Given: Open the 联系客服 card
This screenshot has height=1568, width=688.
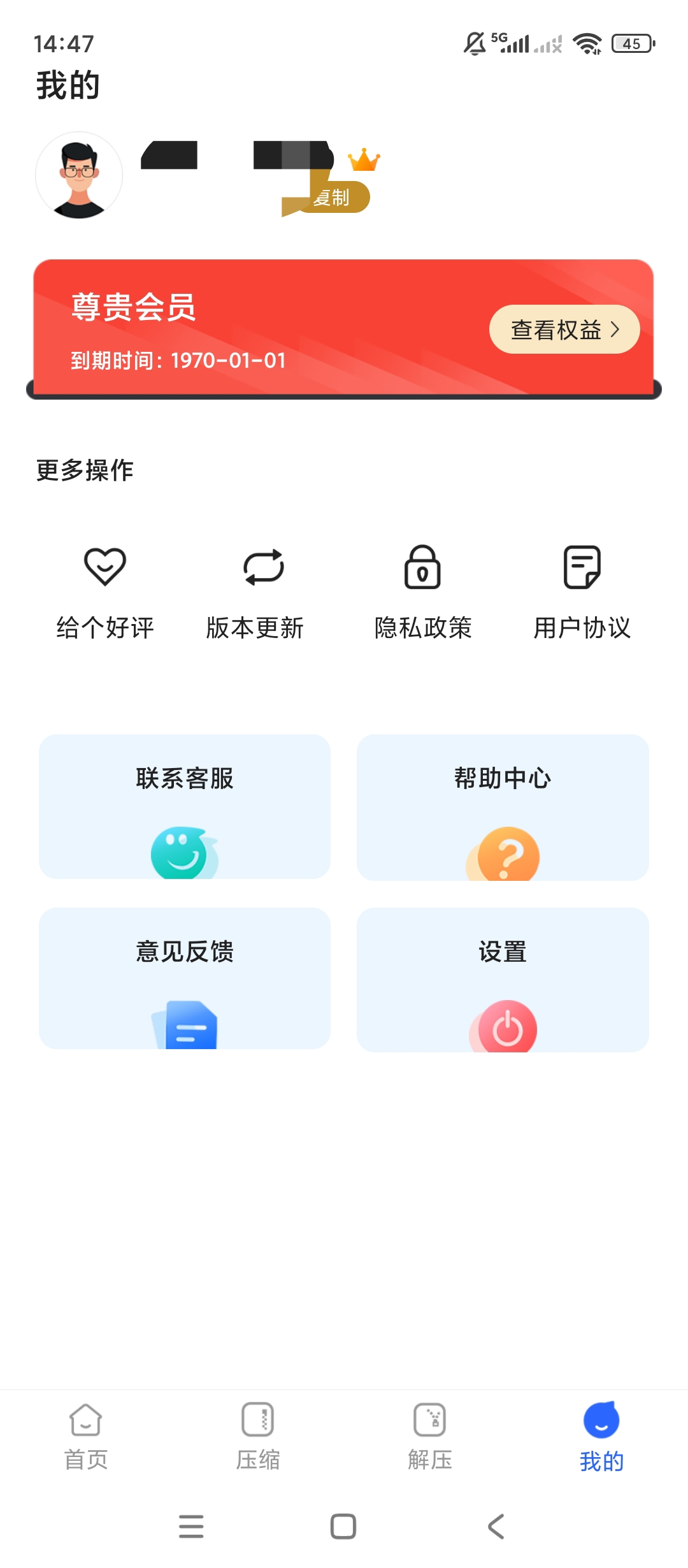Looking at the screenshot, I should pyautogui.click(x=185, y=807).
